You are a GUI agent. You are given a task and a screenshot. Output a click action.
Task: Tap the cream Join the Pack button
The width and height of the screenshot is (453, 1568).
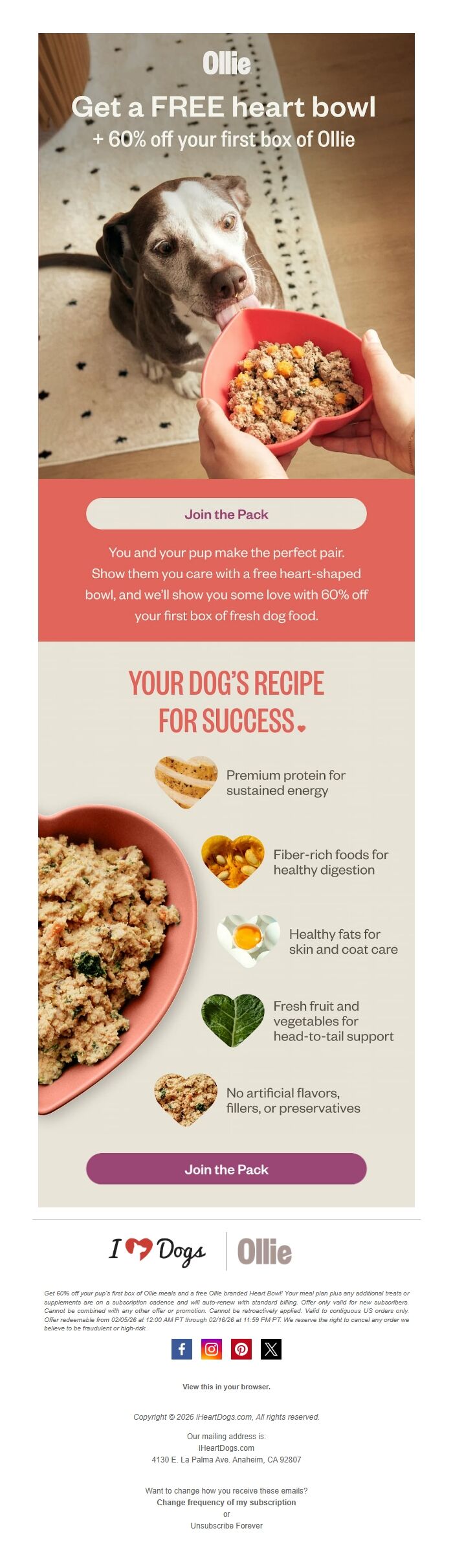[226, 514]
